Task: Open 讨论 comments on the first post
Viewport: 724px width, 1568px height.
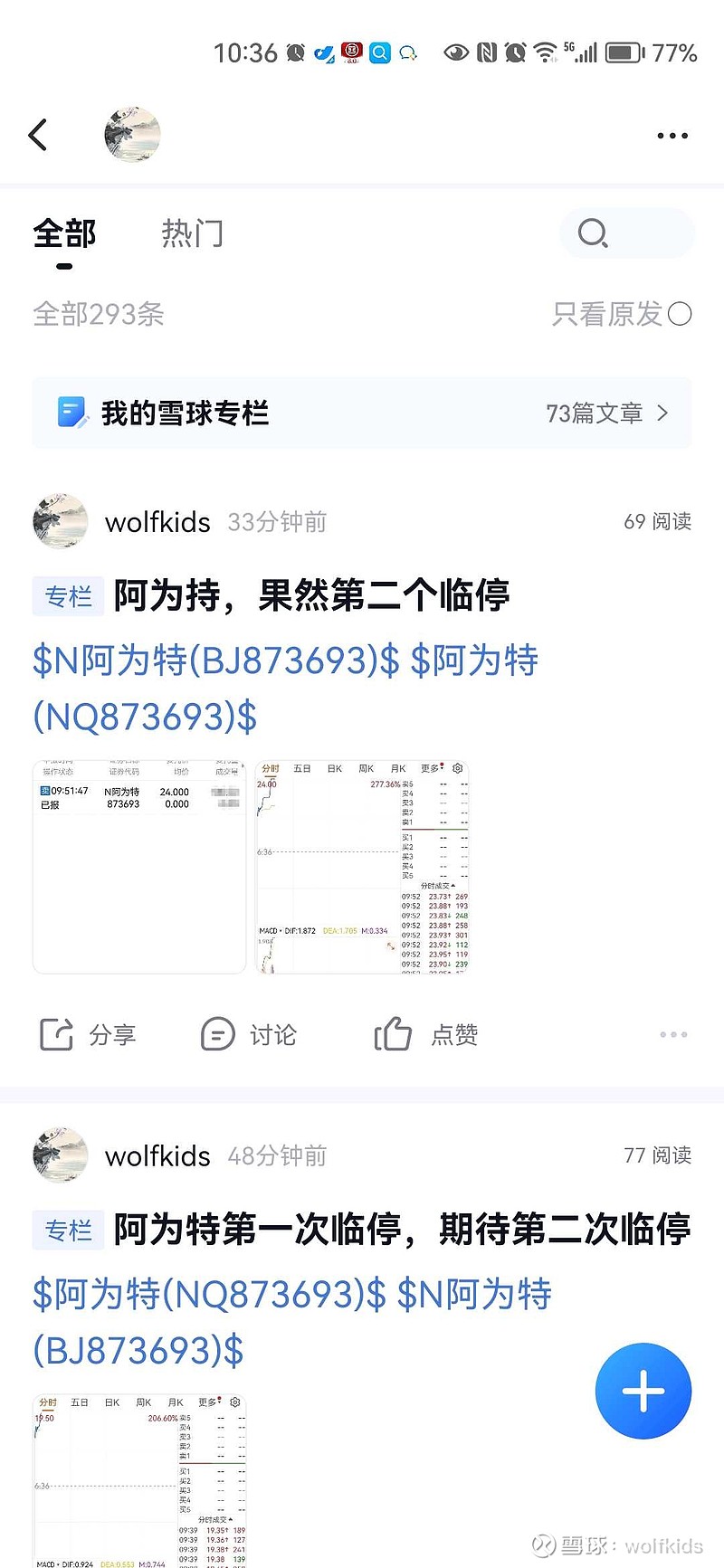Action: (x=249, y=1034)
